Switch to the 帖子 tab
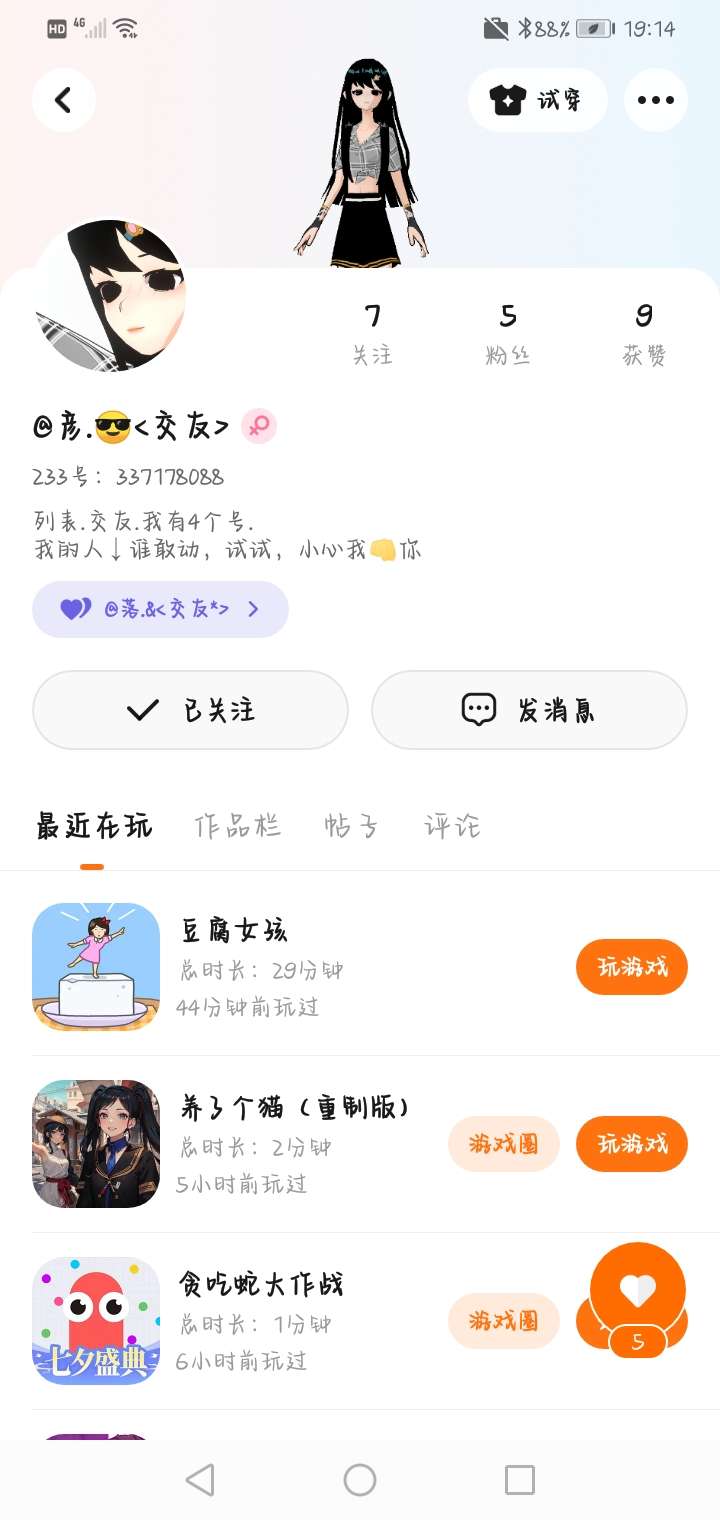This screenshot has height=1520, width=720. (351, 826)
